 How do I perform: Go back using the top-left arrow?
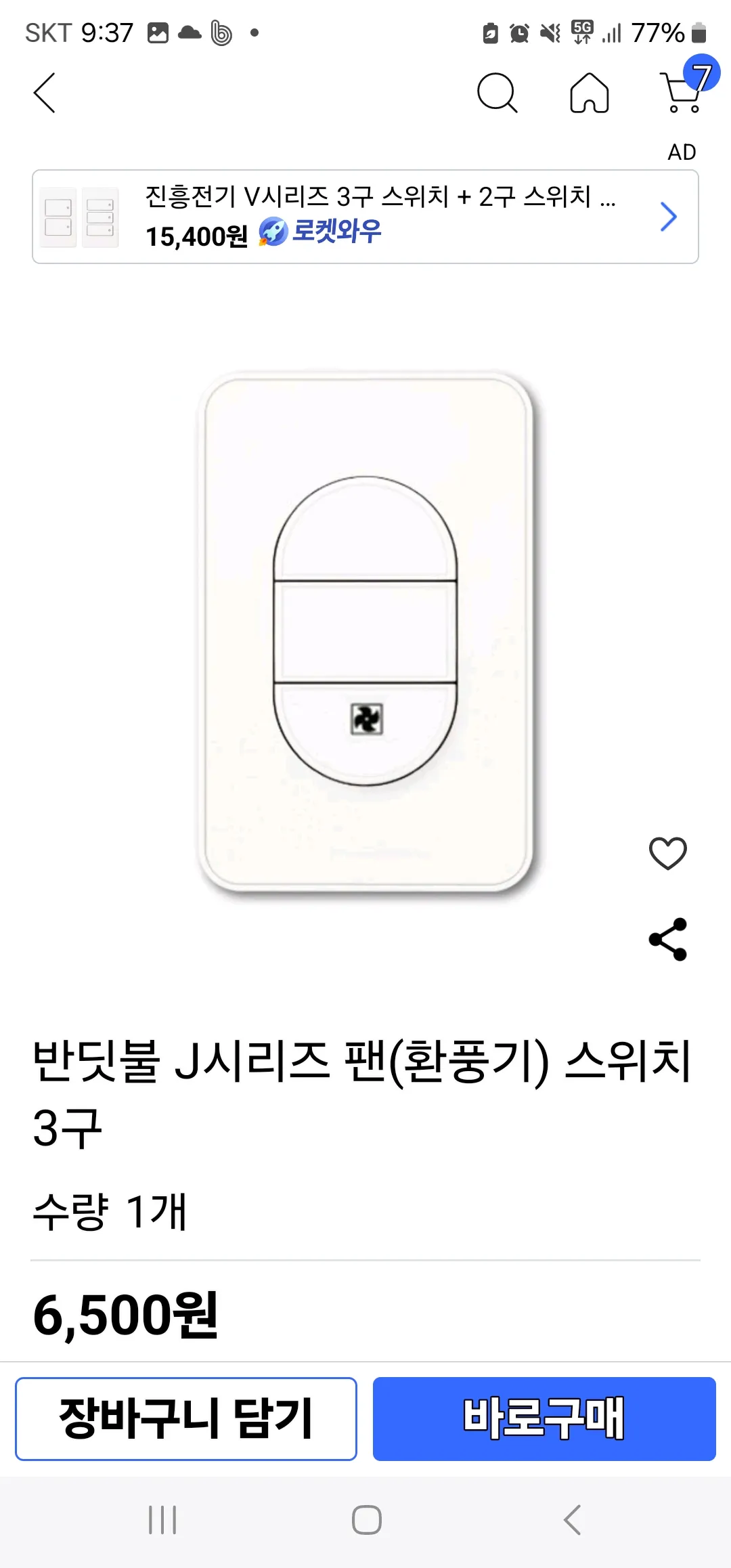point(45,93)
